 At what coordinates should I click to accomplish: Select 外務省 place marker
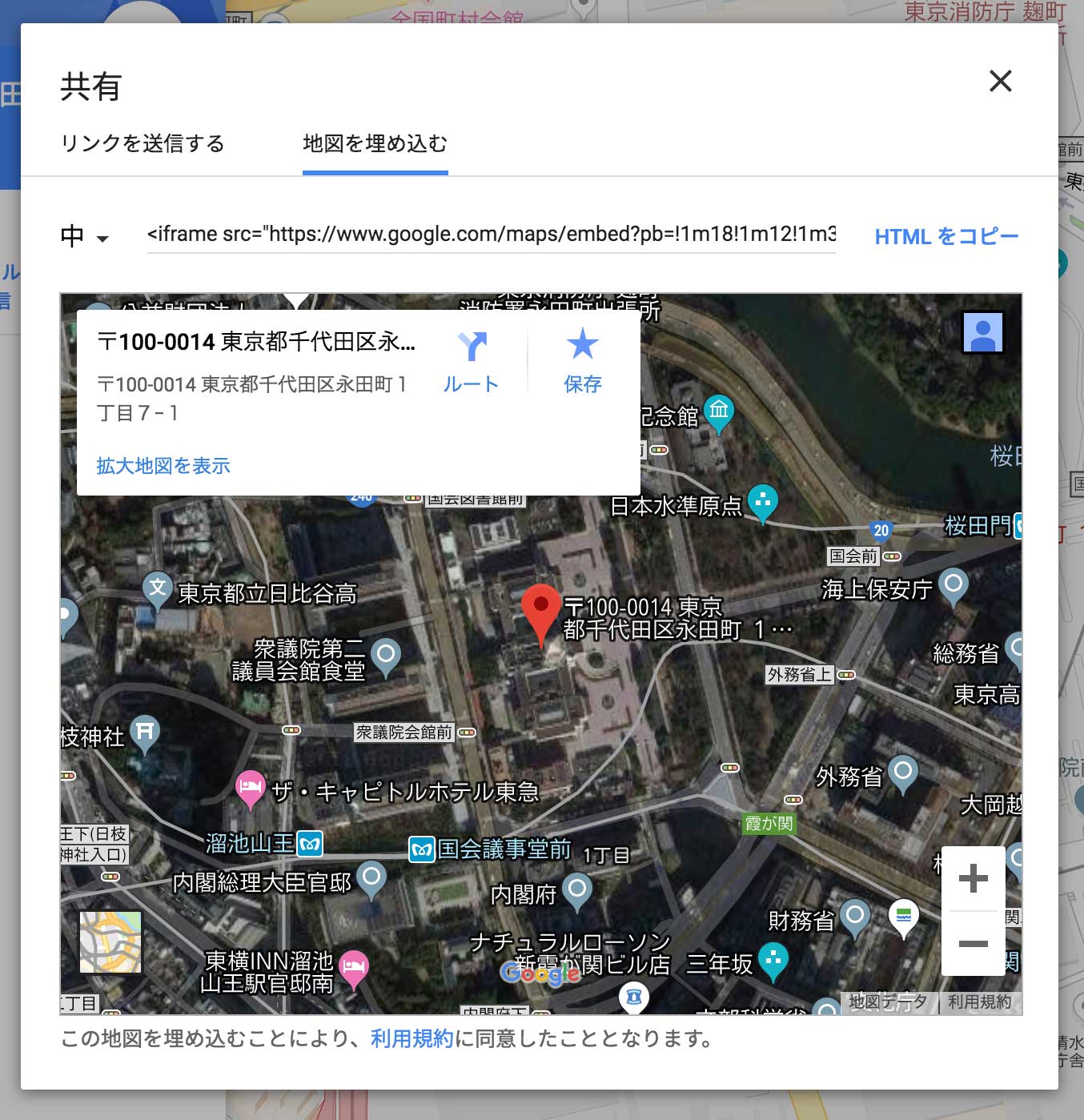pos(902,773)
